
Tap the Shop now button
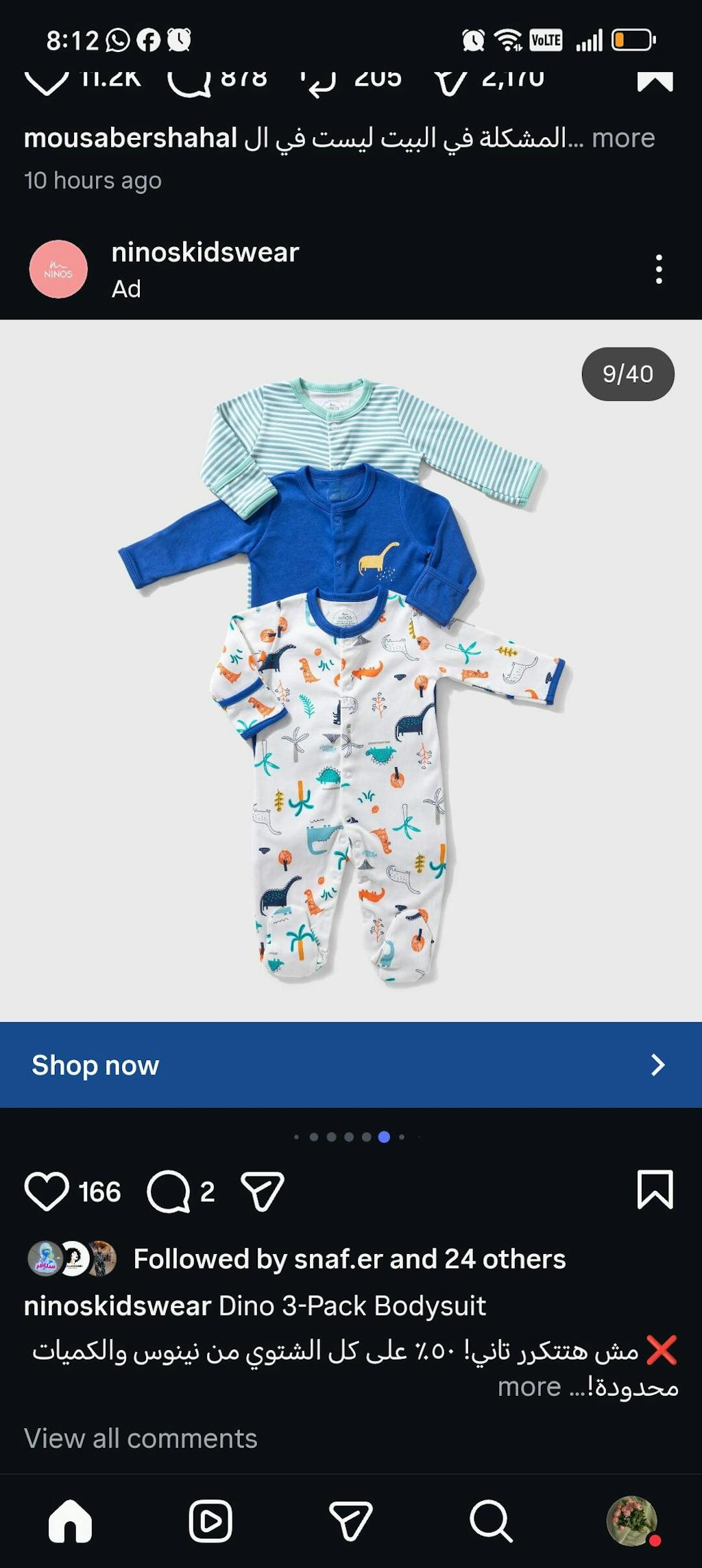click(351, 1065)
